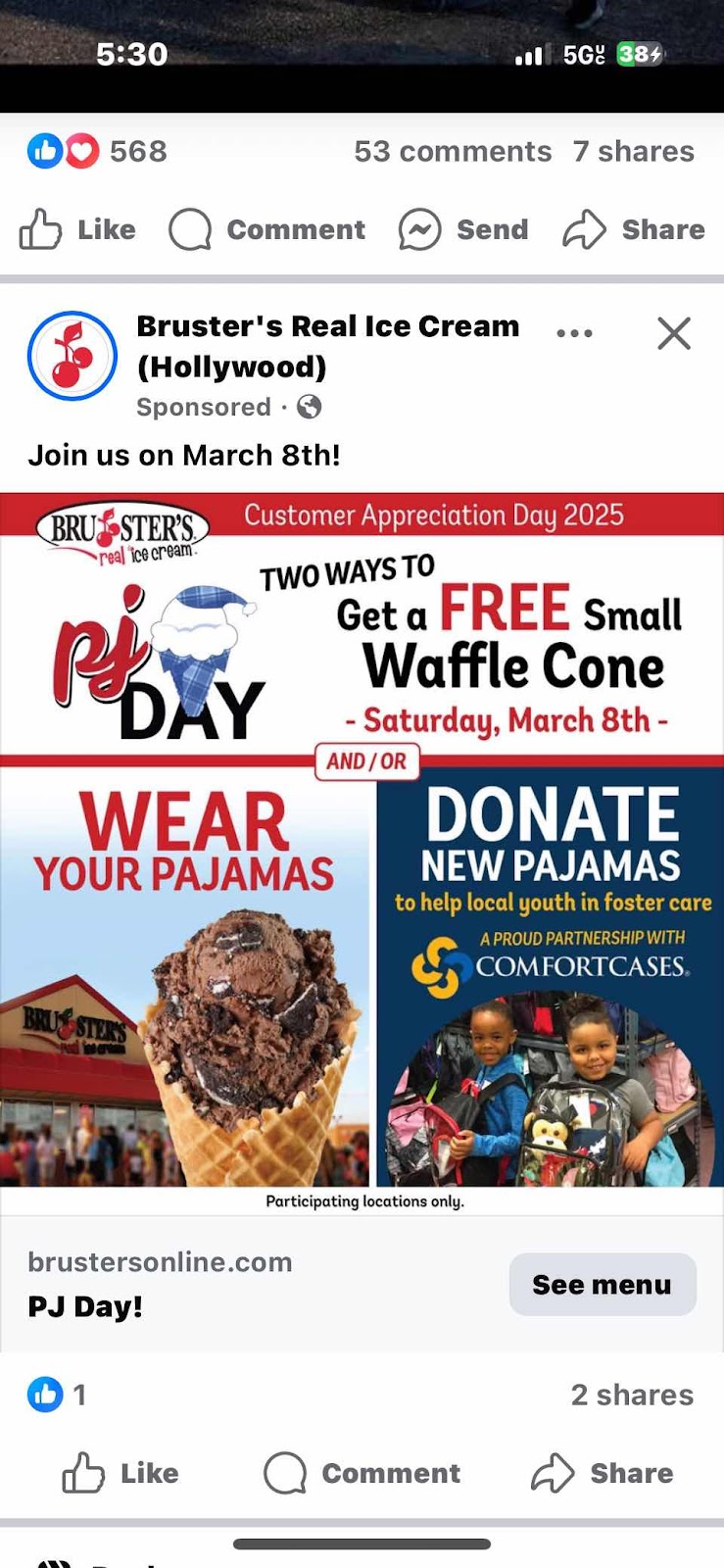Open the PJ Day ad image
The width and height of the screenshot is (724, 1568).
pos(362,854)
